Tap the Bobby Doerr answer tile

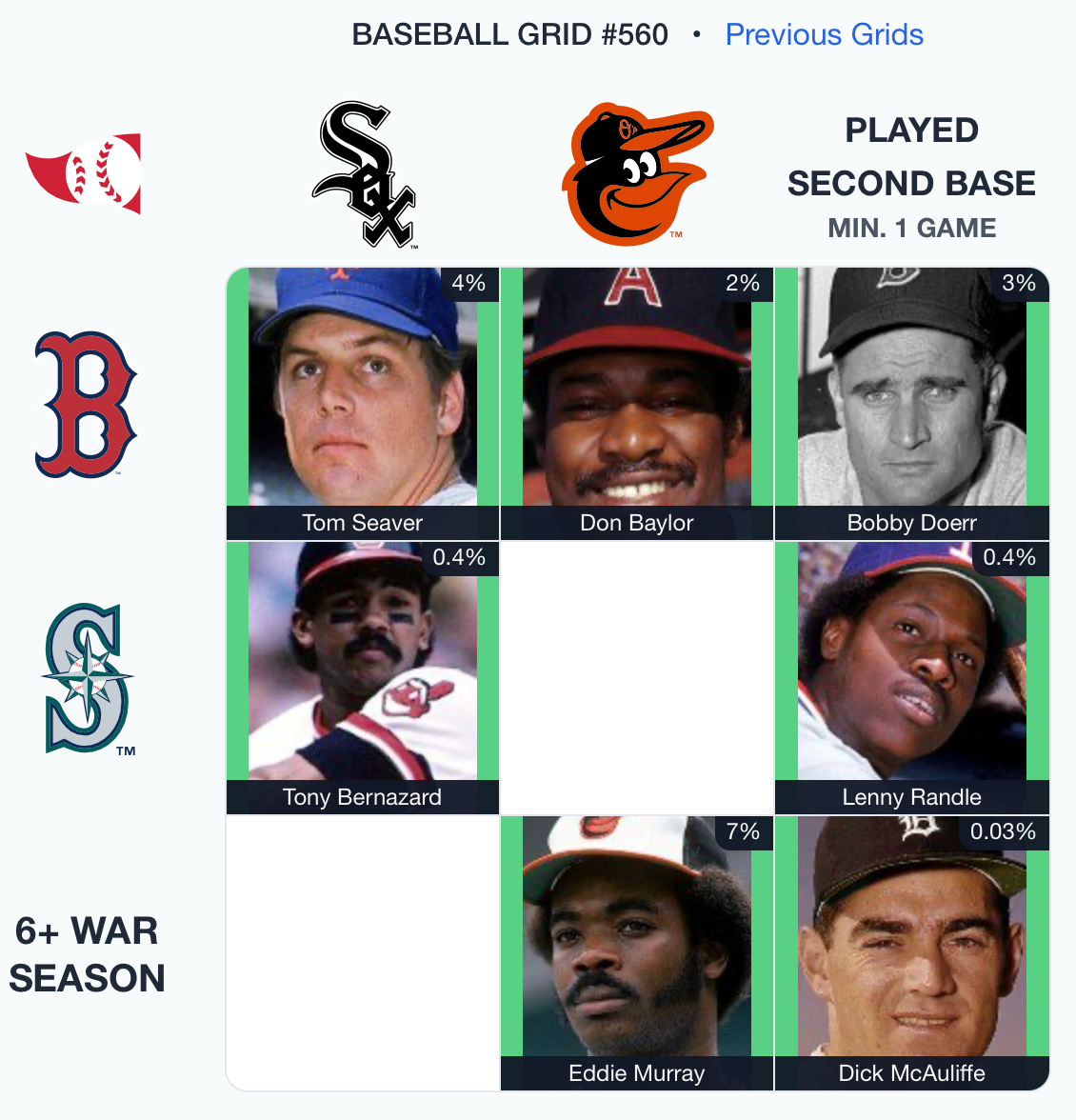point(911,404)
